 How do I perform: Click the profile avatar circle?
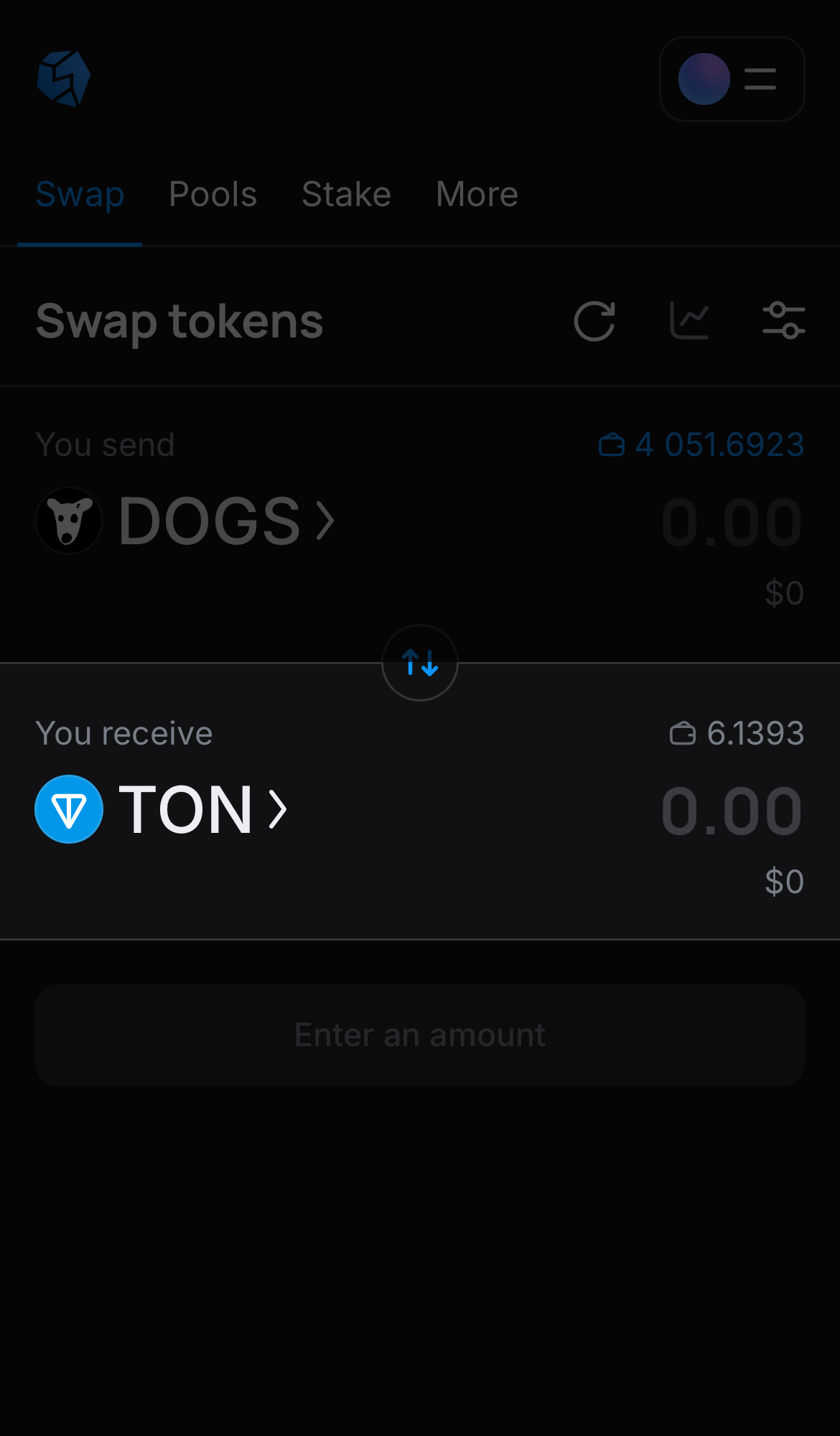click(704, 79)
